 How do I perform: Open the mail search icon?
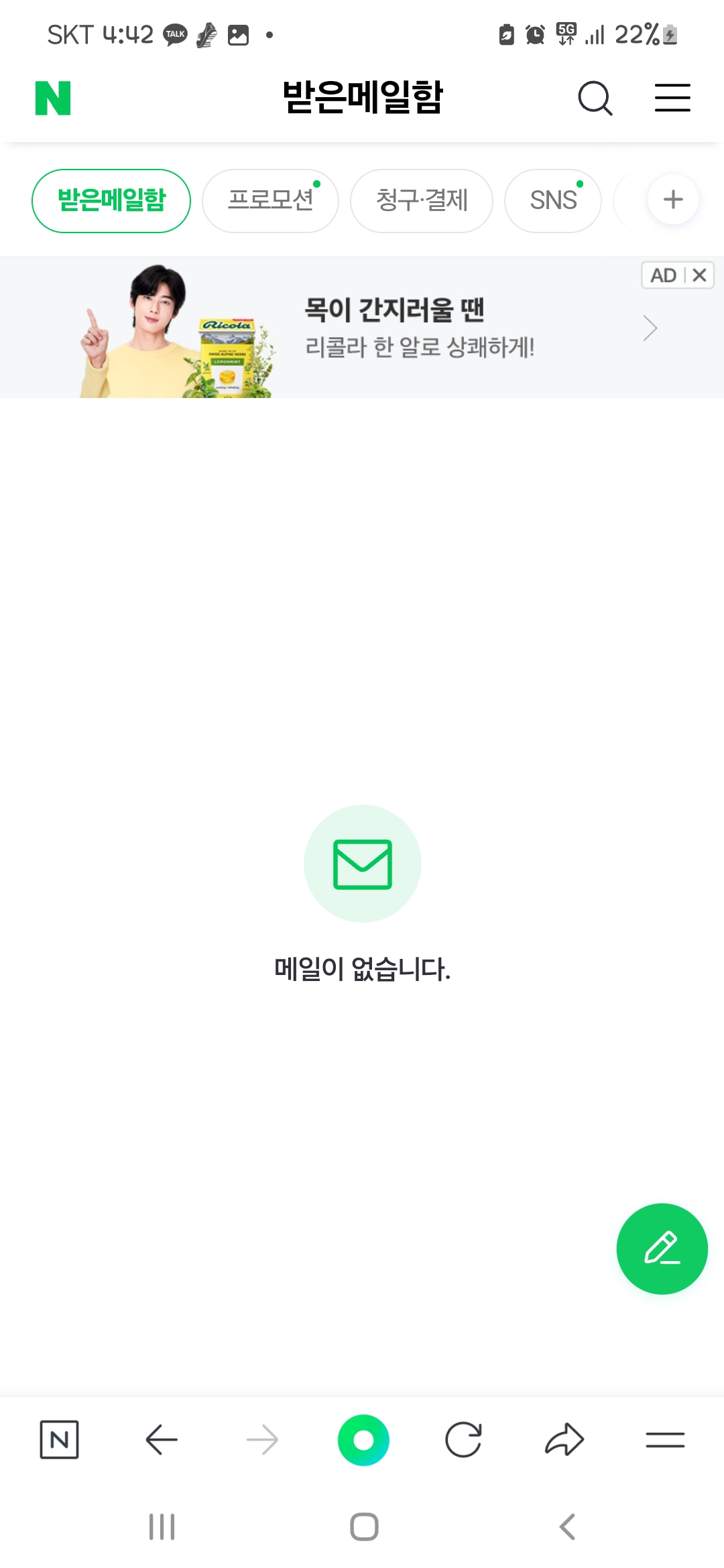click(x=595, y=99)
